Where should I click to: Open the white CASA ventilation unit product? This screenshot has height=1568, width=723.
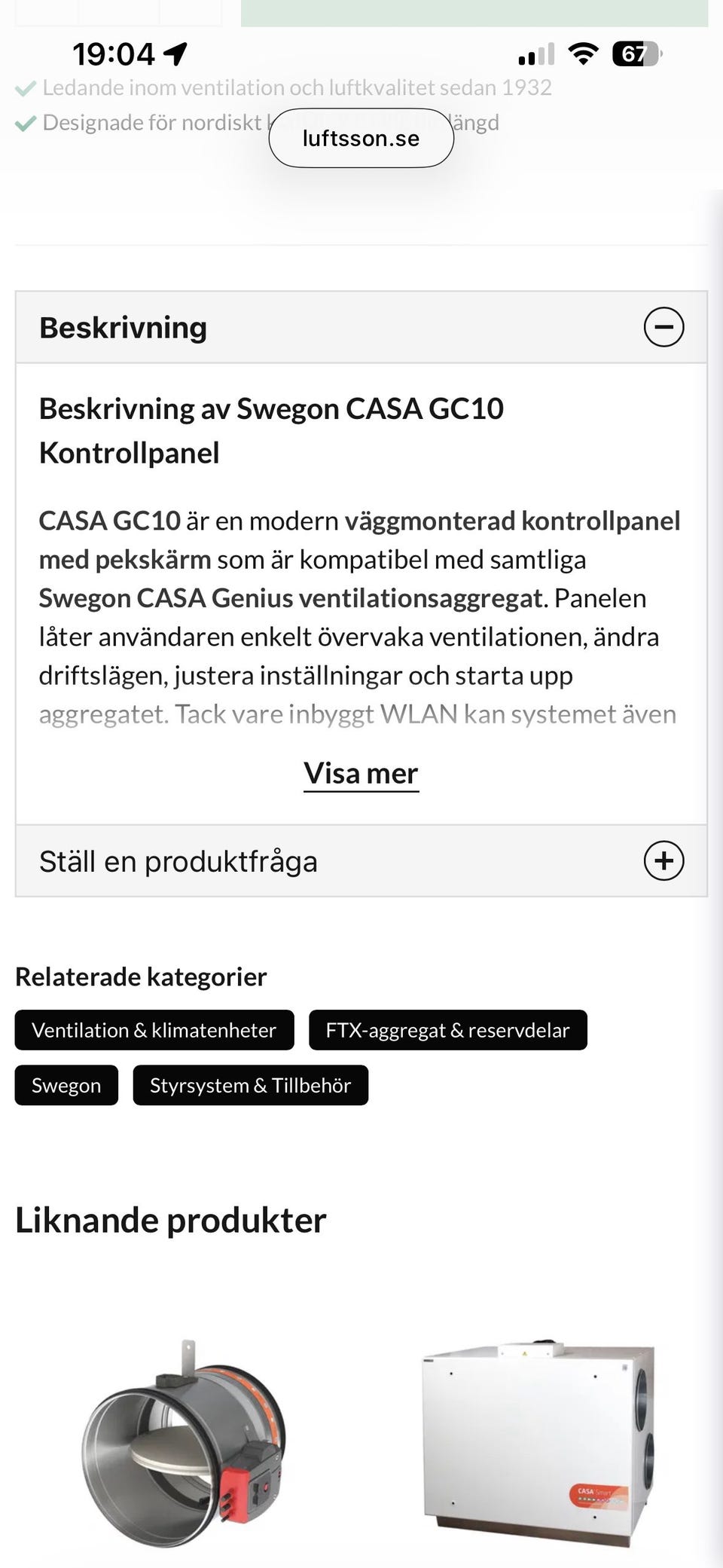[x=538, y=1443]
